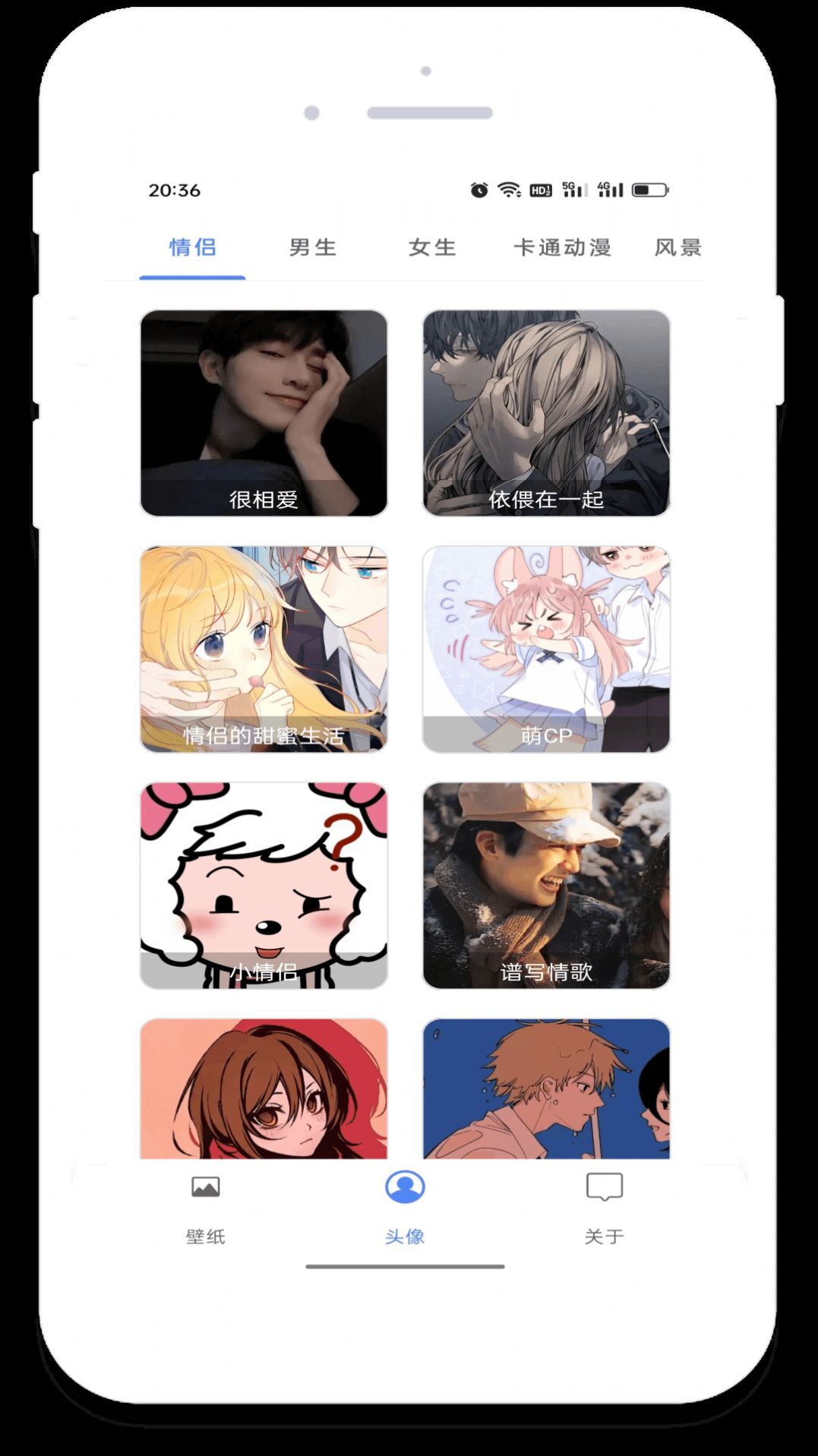Open the 依偎在一起 avatar card

point(546,412)
